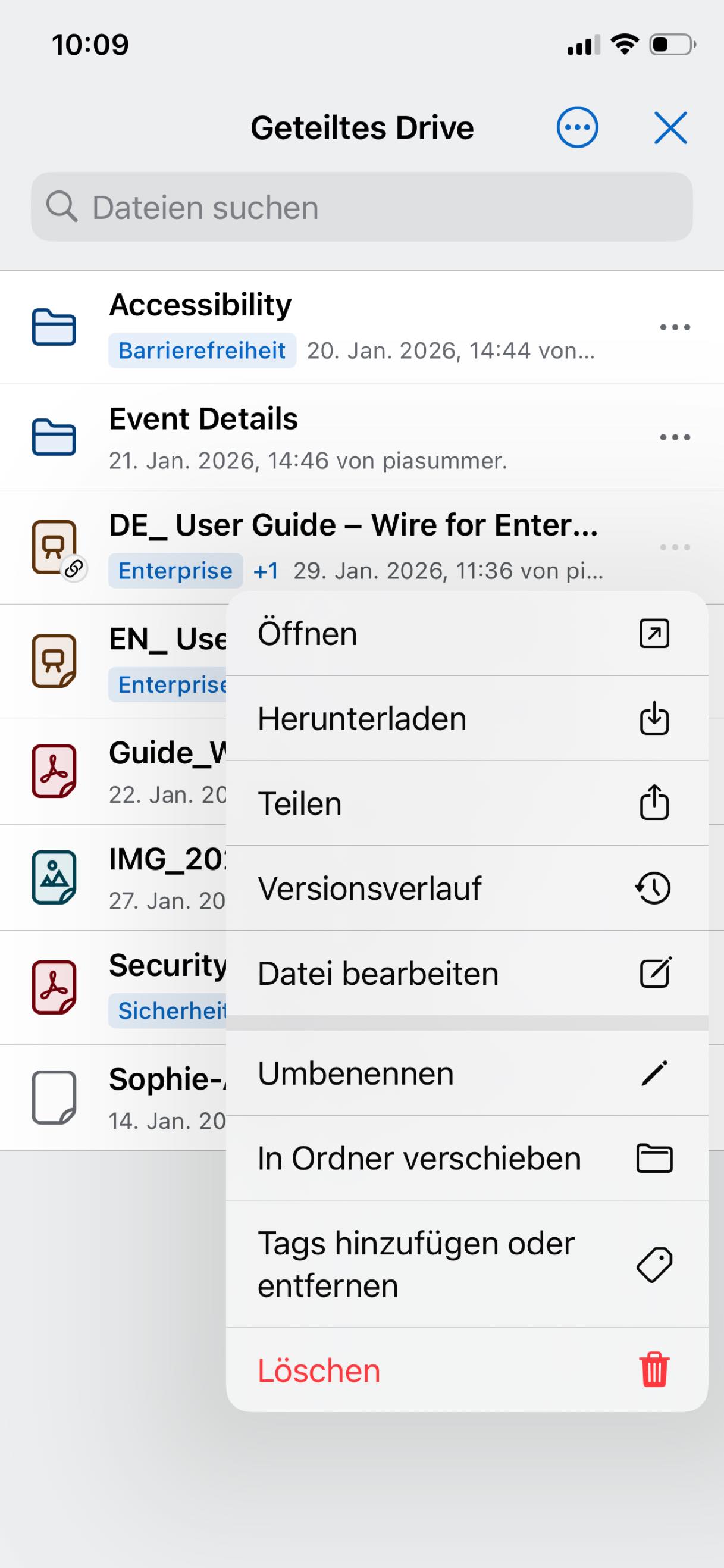724x1568 pixels.
Task: Select Teilen to share the file
Action: (466, 803)
